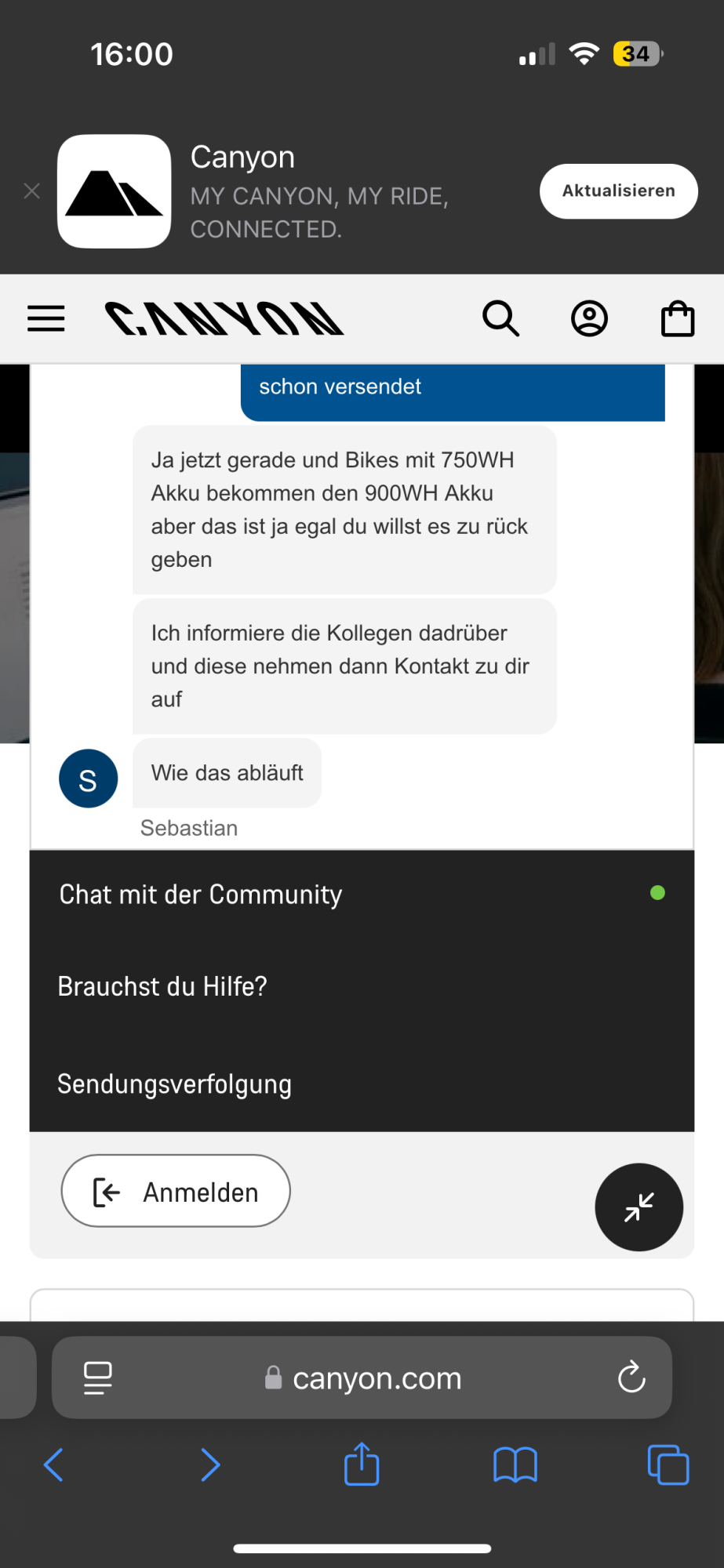Tap the Anmelden button
This screenshot has height=1568, width=724.
[176, 1191]
